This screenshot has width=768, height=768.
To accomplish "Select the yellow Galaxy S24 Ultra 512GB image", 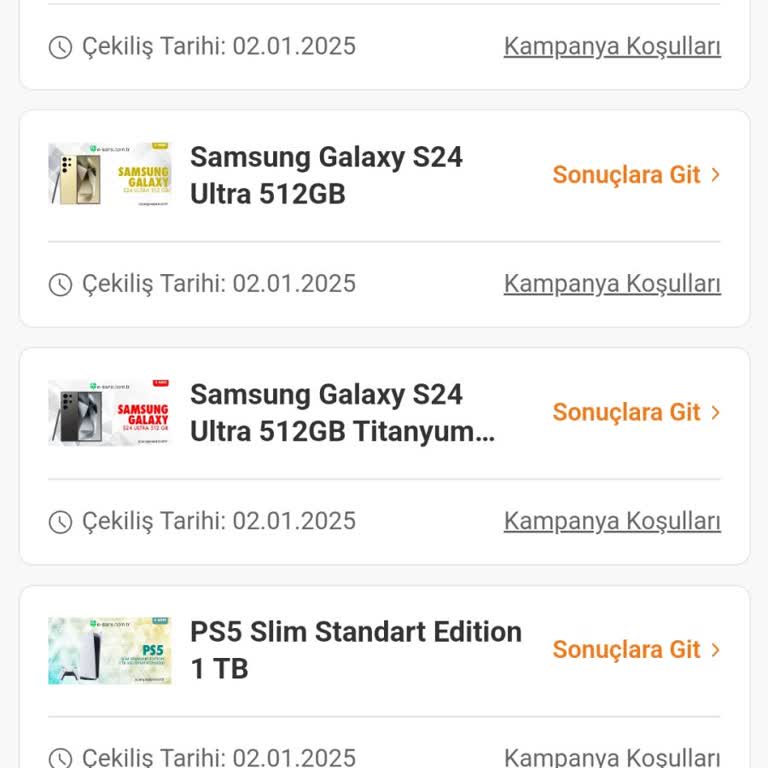I will [109, 175].
